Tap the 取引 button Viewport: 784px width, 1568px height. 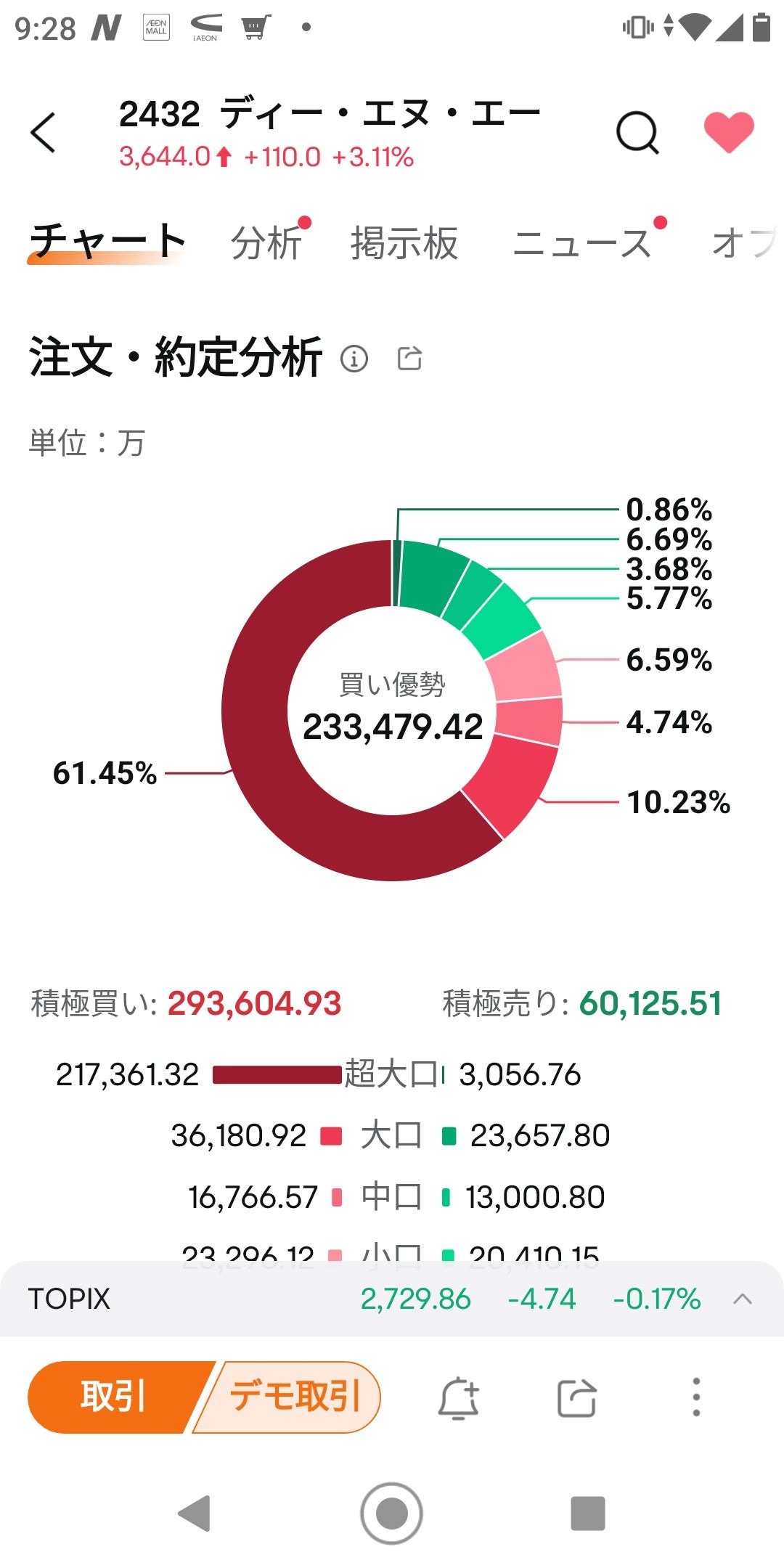point(113,1397)
